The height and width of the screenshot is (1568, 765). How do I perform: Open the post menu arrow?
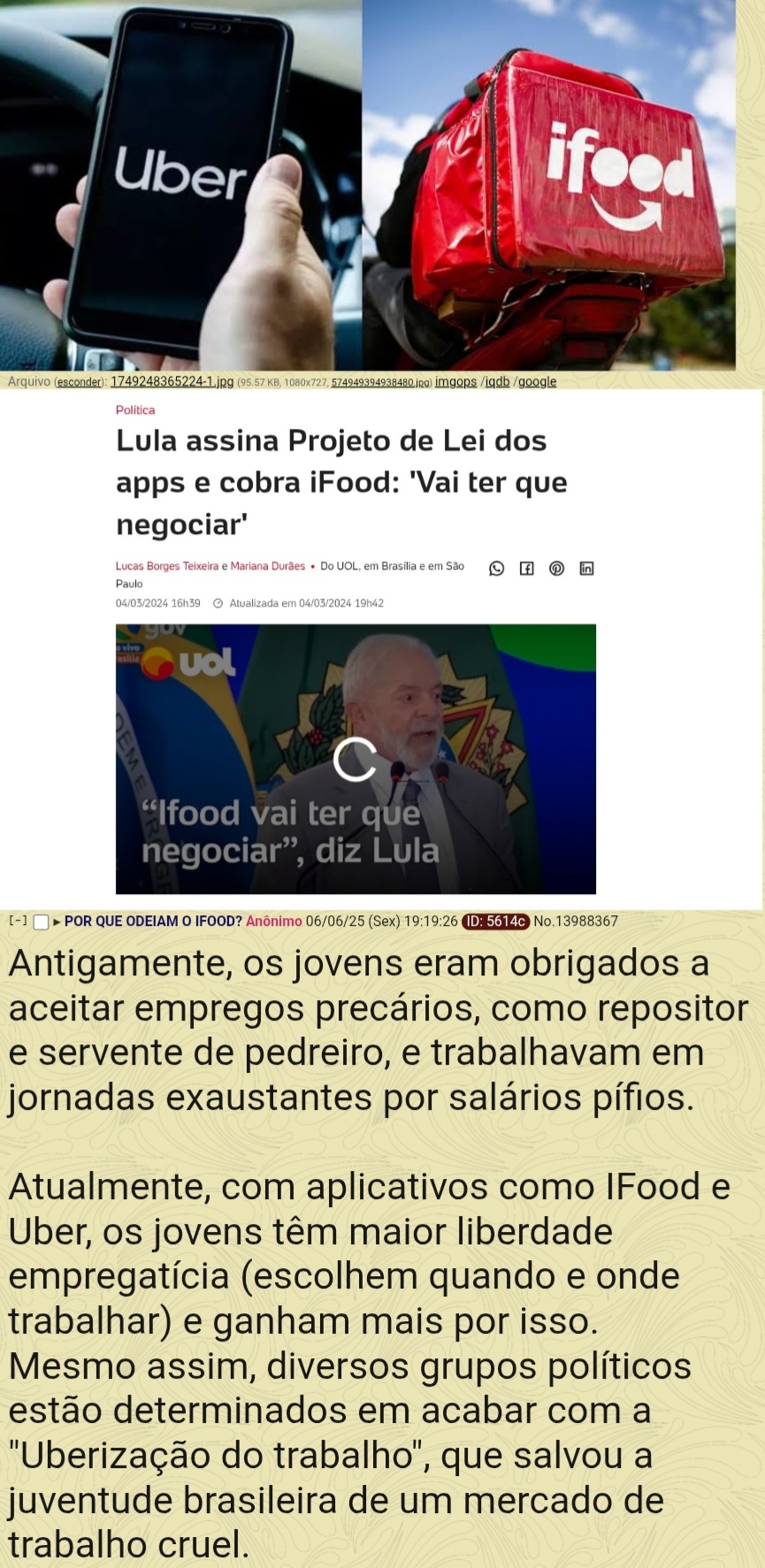tap(57, 922)
